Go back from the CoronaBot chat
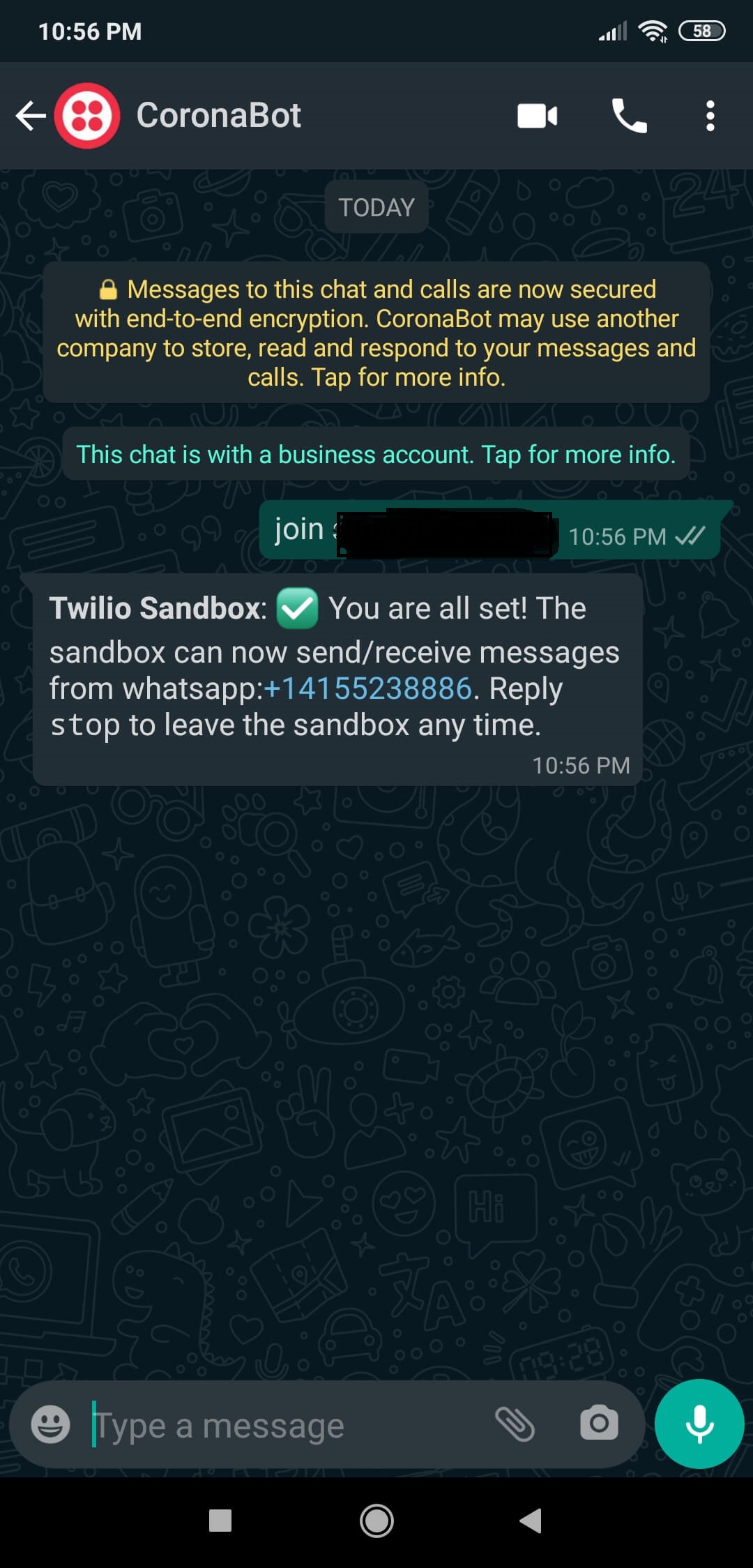Viewport: 753px width, 1568px height. [x=30, y=116]
